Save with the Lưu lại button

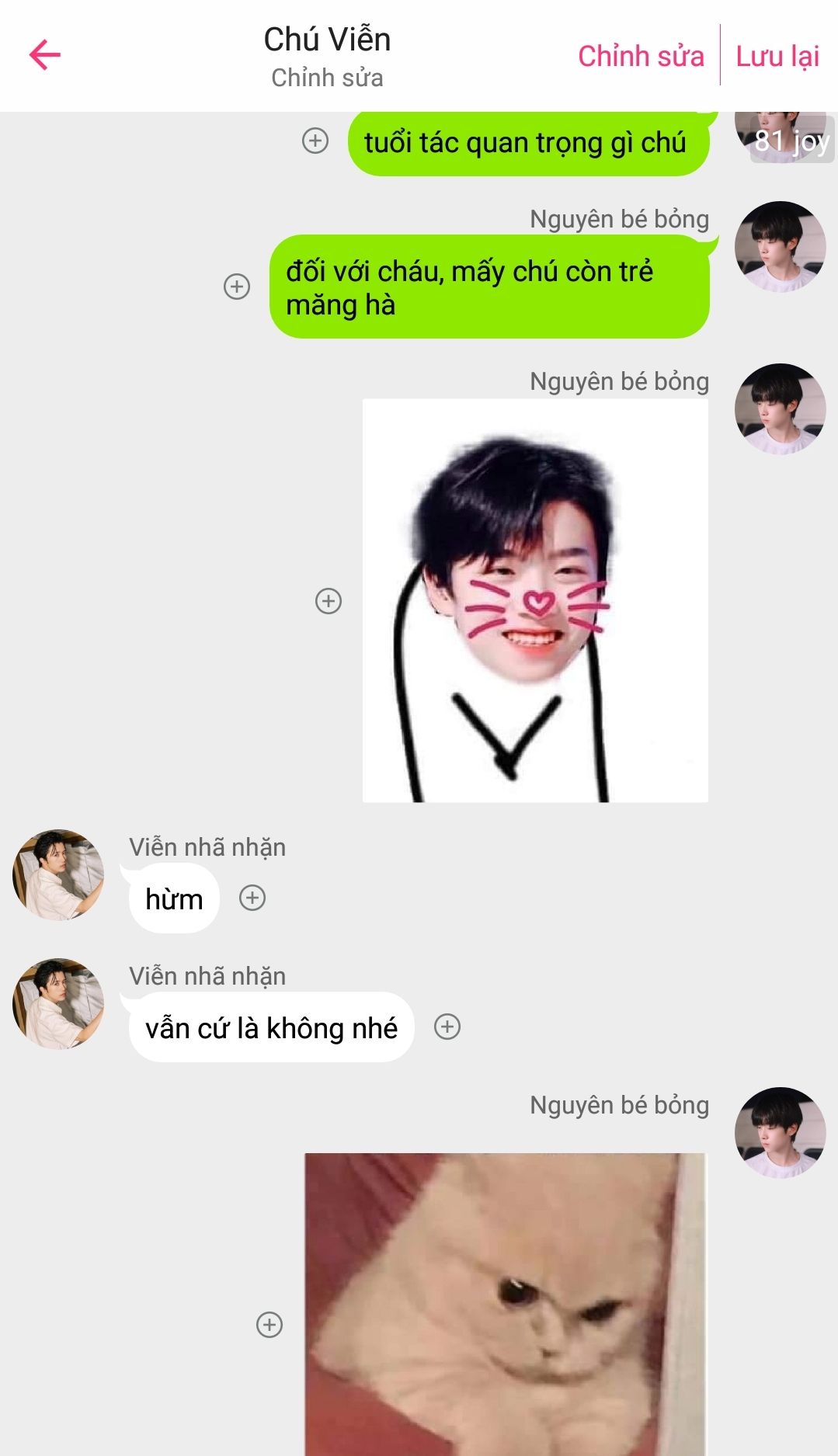777,56
